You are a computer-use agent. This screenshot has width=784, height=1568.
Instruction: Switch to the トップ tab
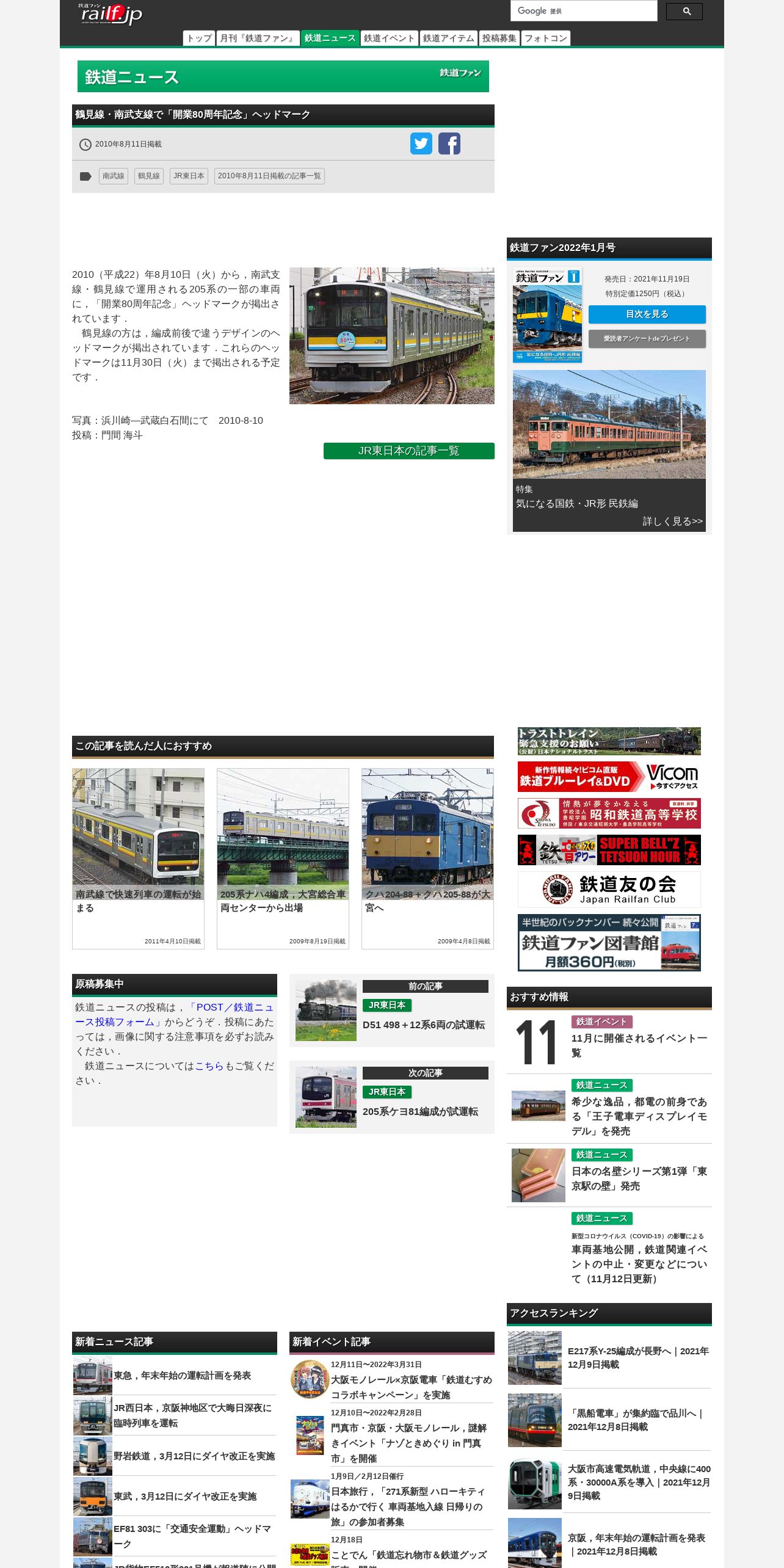(x=199, y=38)
